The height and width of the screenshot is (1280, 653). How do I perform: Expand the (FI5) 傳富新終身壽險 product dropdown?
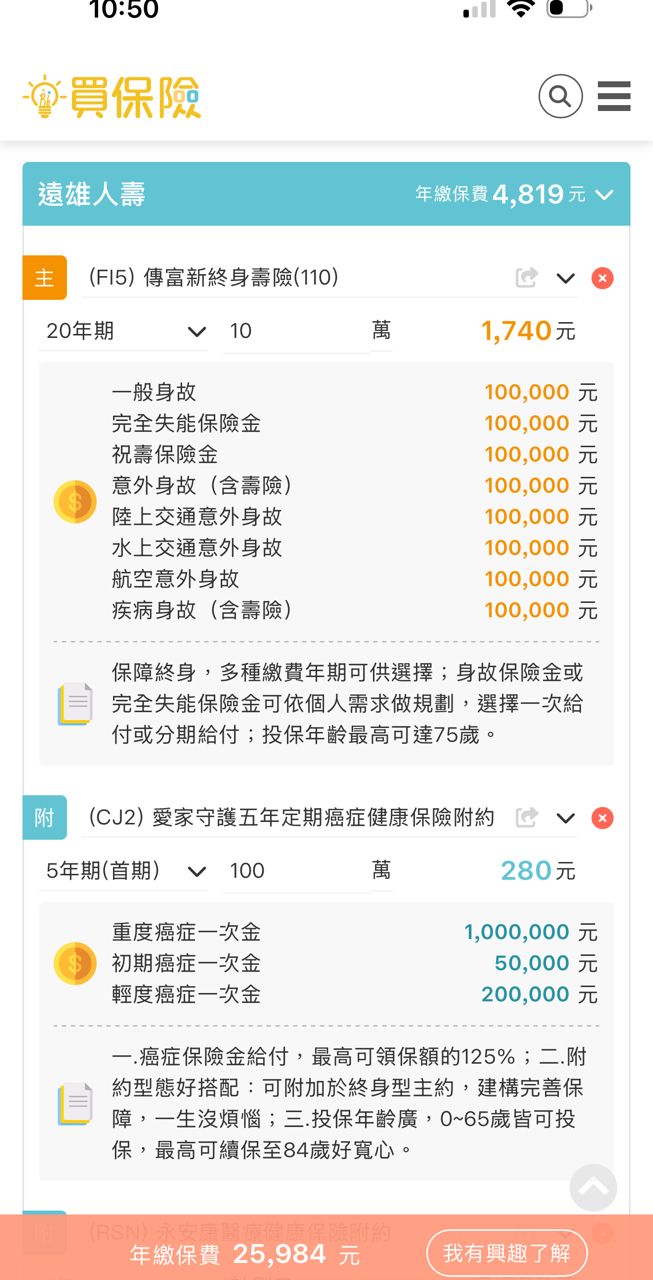(x=566, y=278)
